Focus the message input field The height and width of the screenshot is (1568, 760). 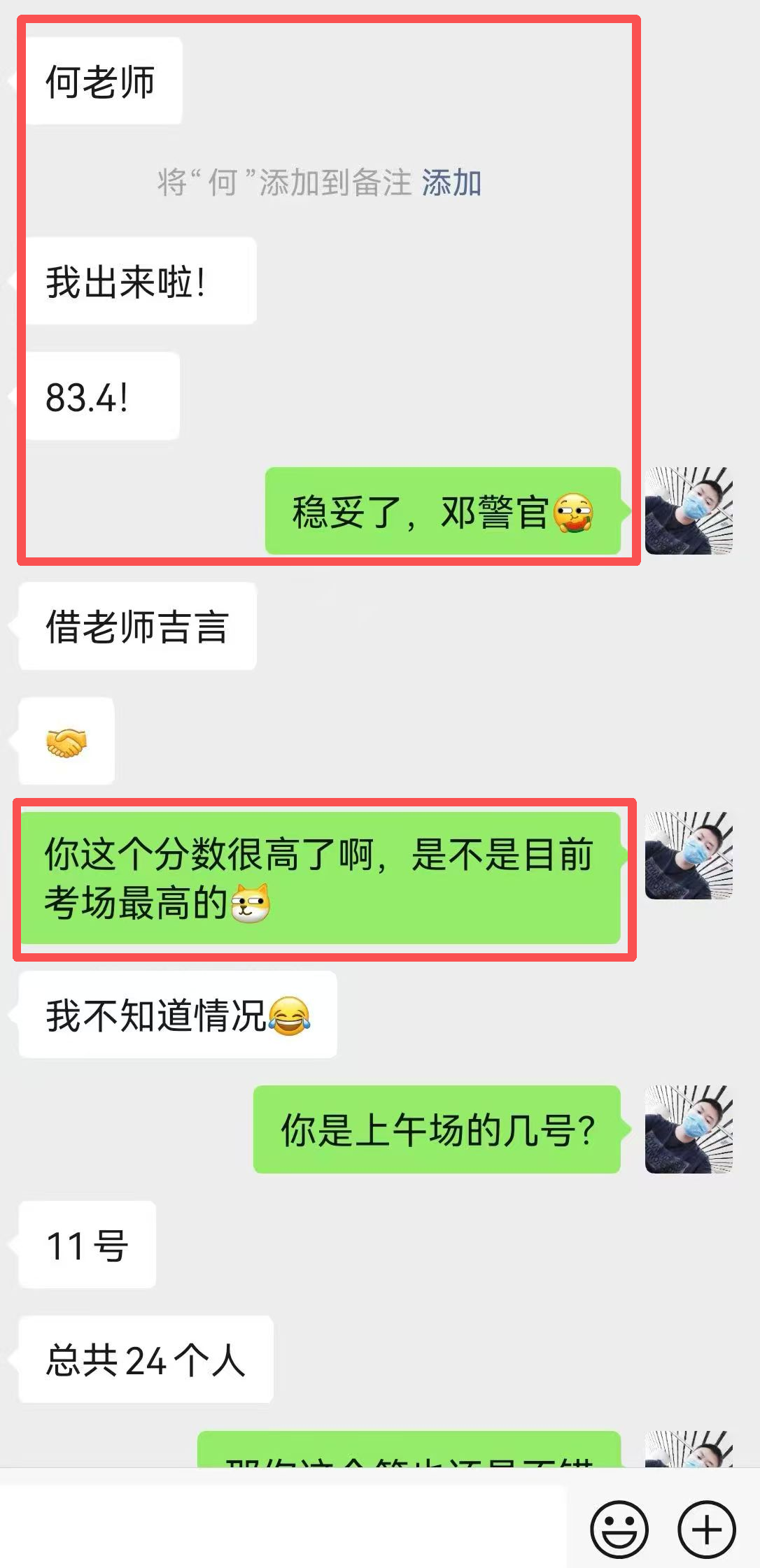coord(283,1526)
